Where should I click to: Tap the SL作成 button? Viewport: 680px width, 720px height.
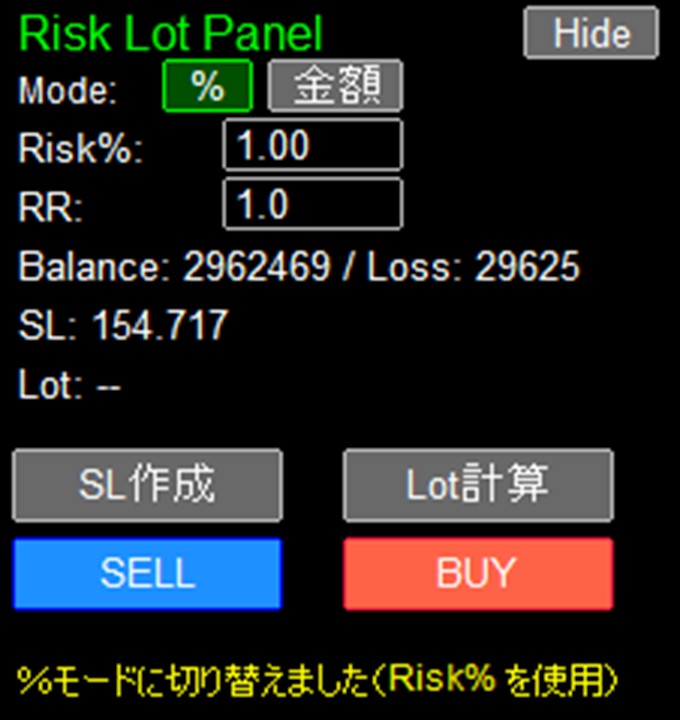point(147,485)
